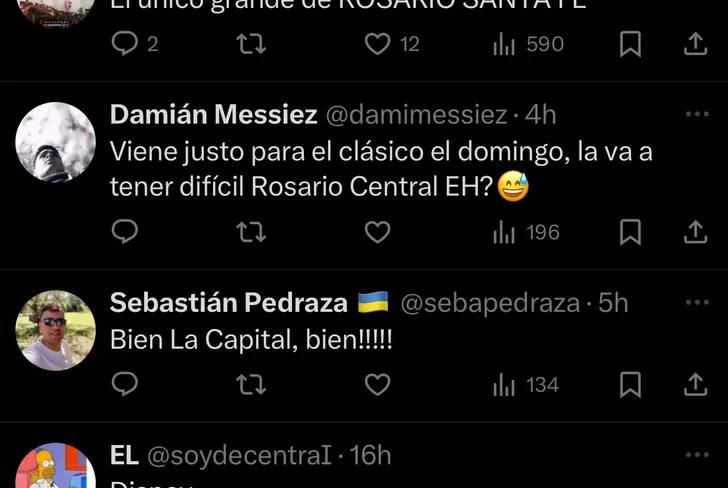728x488 pixels.
Task: Repost Damián Messiez's tweet
Action: 250,233
